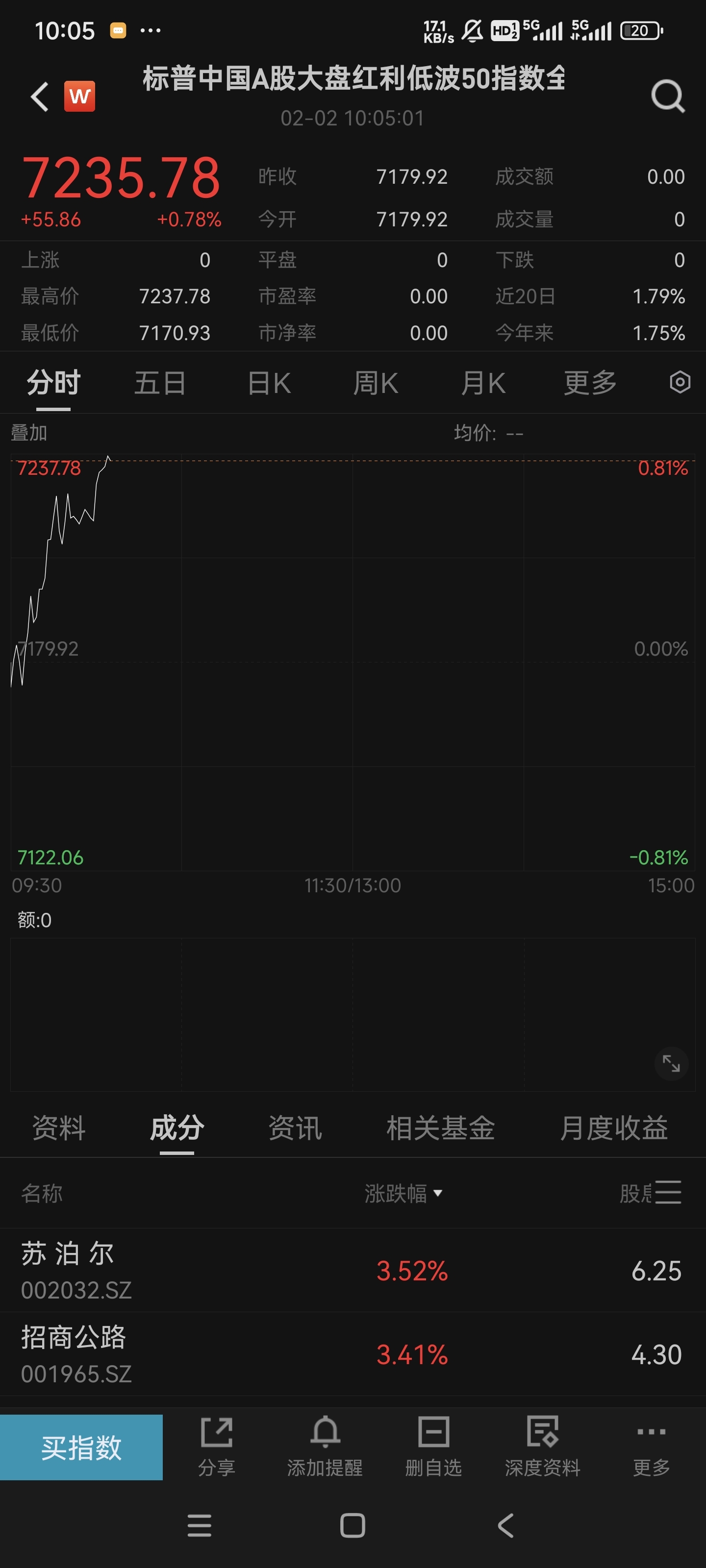The height and width of the screenshot is (1568, 706).
Task: View the 相关基金 tab
Action: (x=440, y=1128)
